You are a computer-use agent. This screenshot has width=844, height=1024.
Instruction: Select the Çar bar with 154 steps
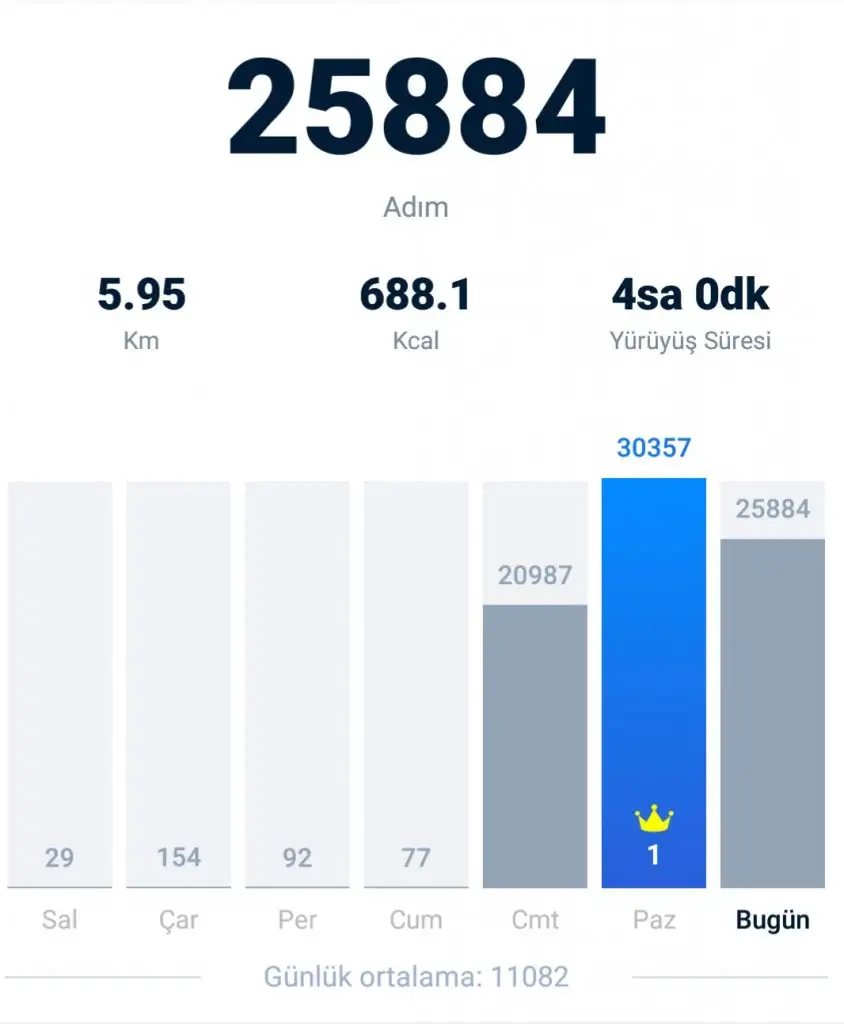pyautogui.click(x=178, y=685)
